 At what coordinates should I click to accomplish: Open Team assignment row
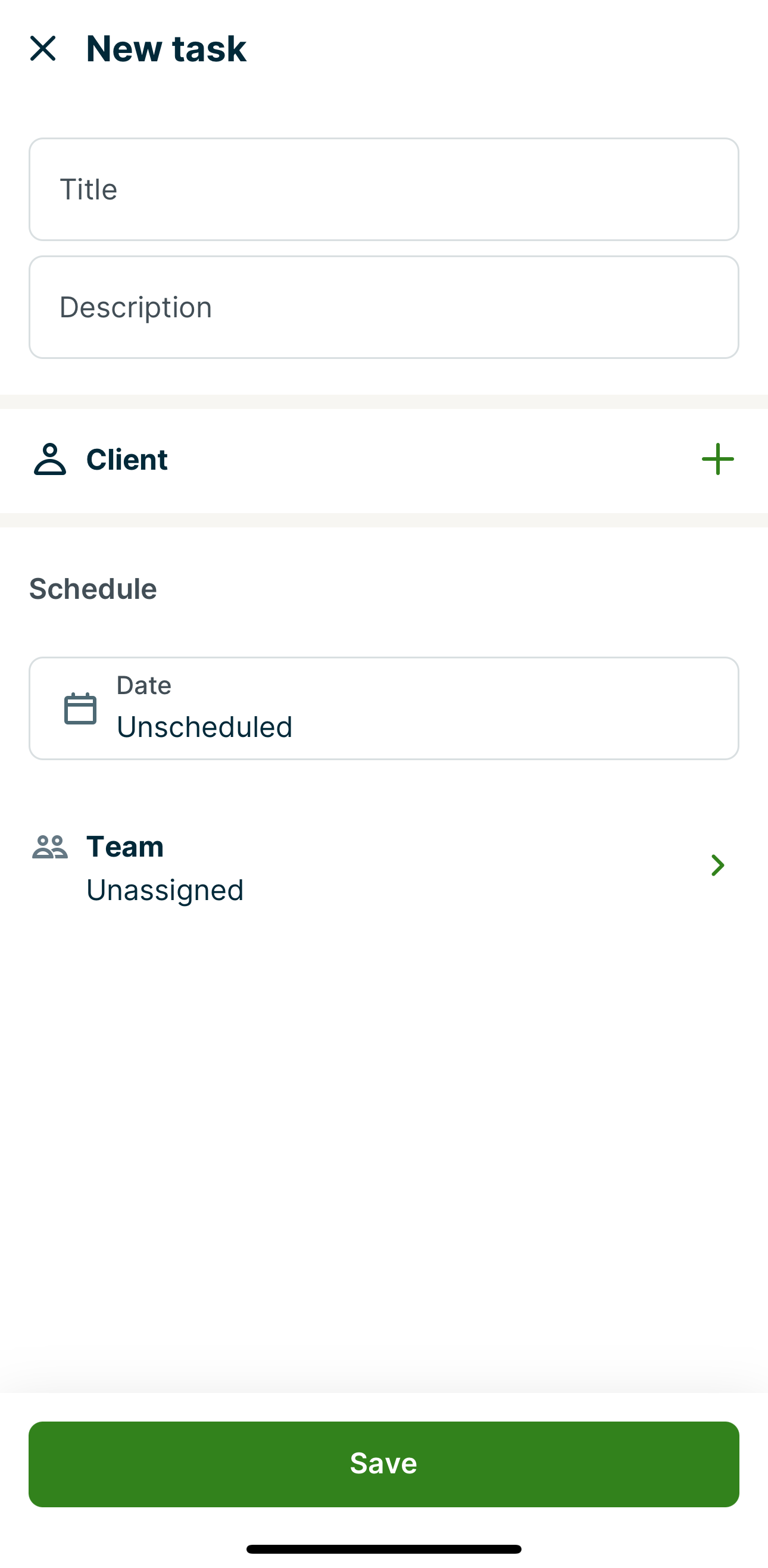click(383, 867)
